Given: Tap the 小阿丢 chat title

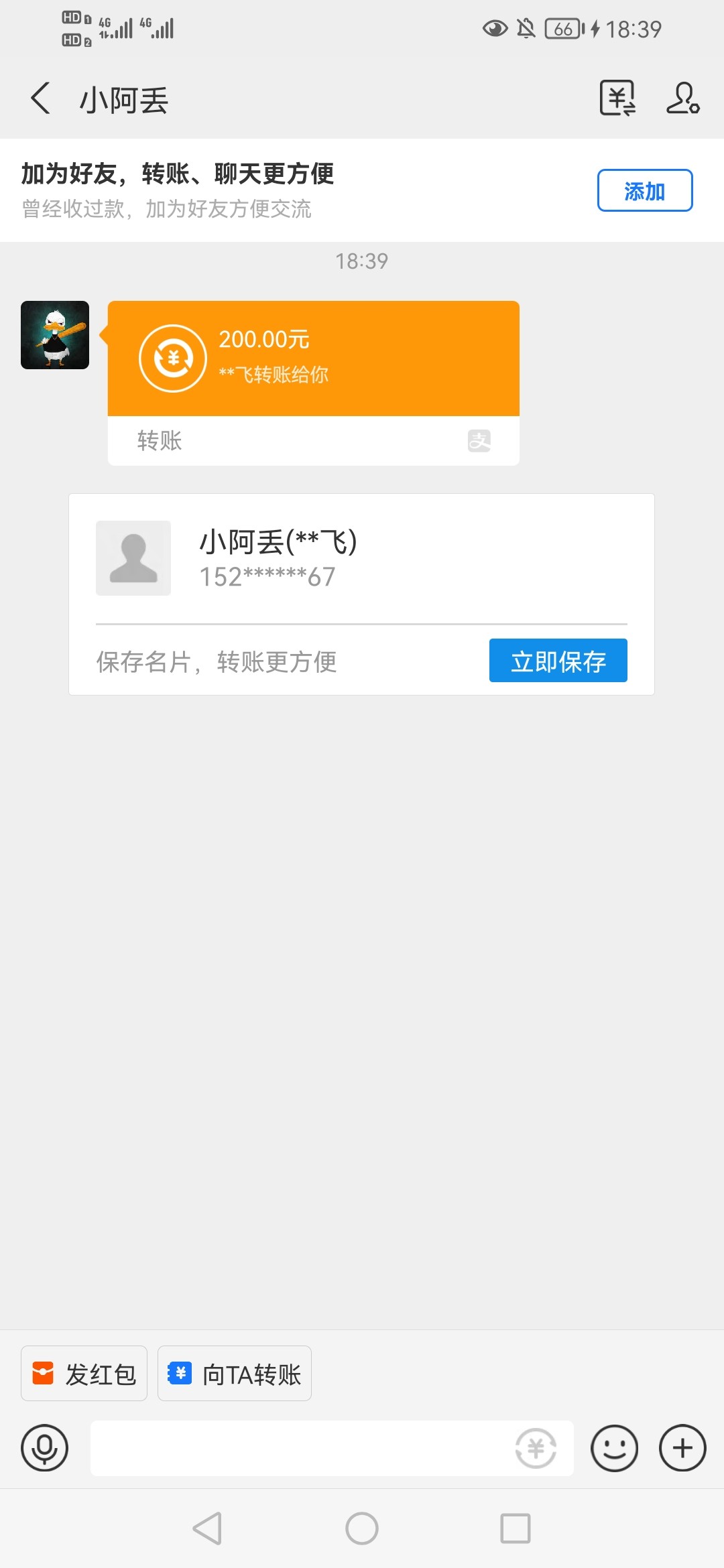Looking at the screenshot, I should [123, 98].
